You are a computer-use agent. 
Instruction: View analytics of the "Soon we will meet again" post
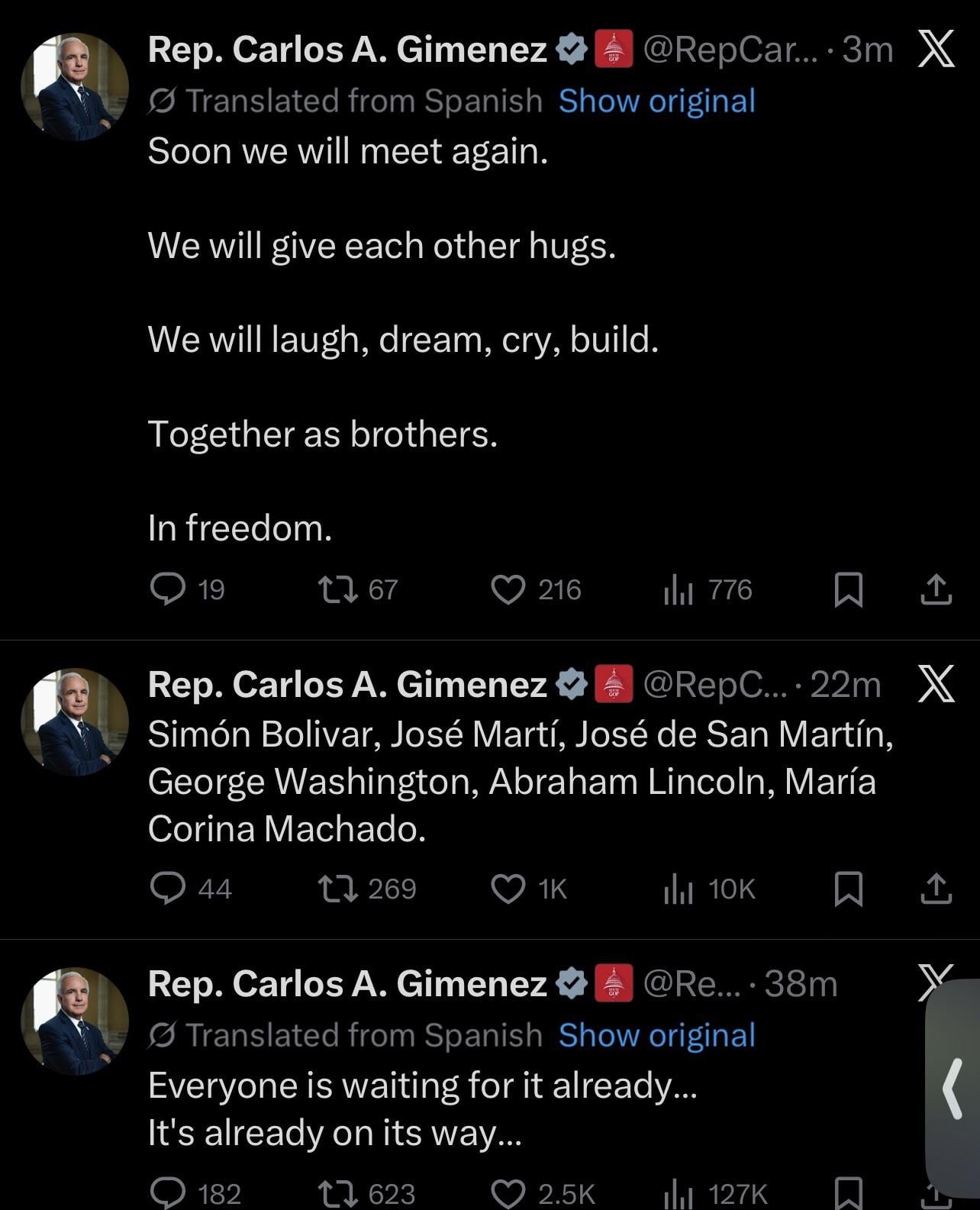pyautogui.click(x=676, y=589)
